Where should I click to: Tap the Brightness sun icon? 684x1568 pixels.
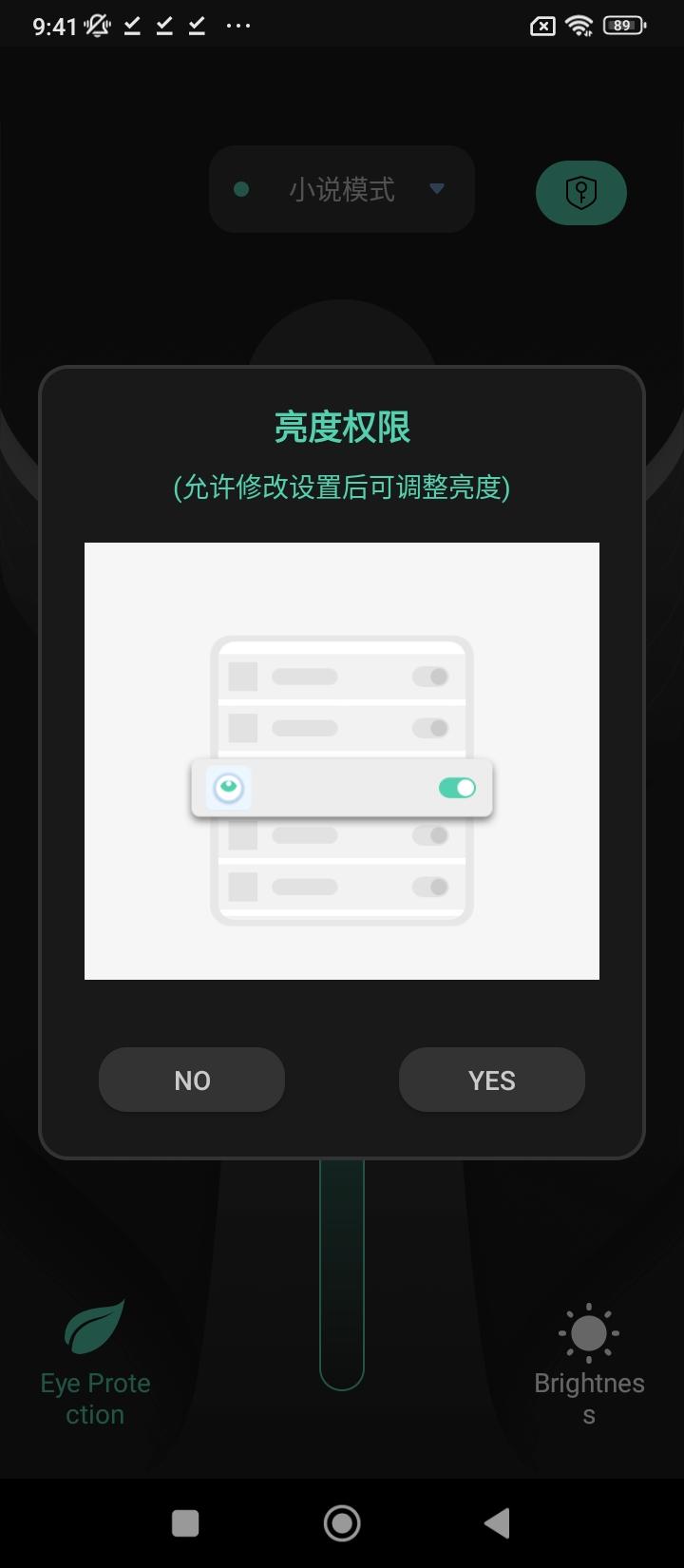click(588, 1330)
